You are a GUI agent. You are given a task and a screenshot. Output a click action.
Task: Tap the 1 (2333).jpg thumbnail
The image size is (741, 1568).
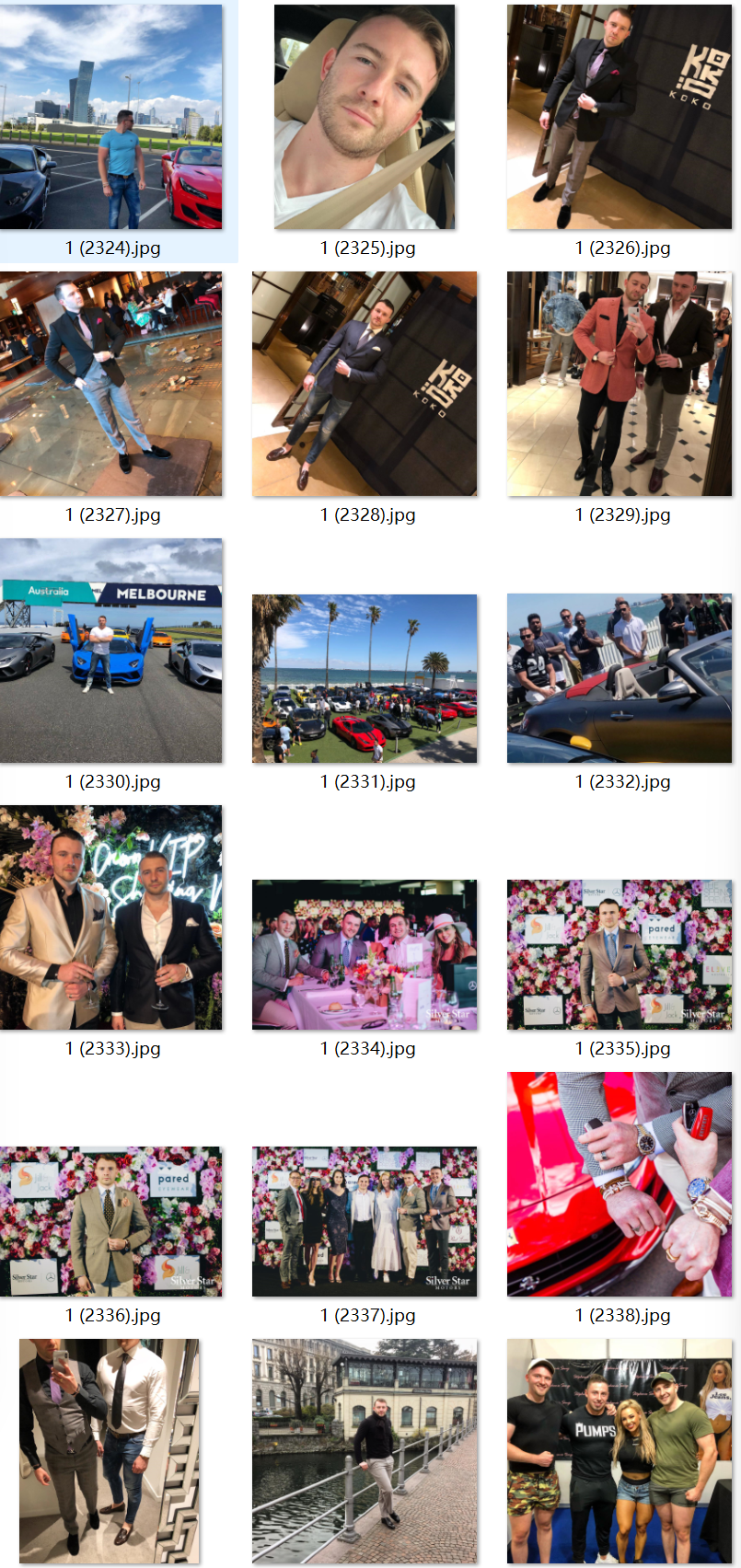pos(111,917)
